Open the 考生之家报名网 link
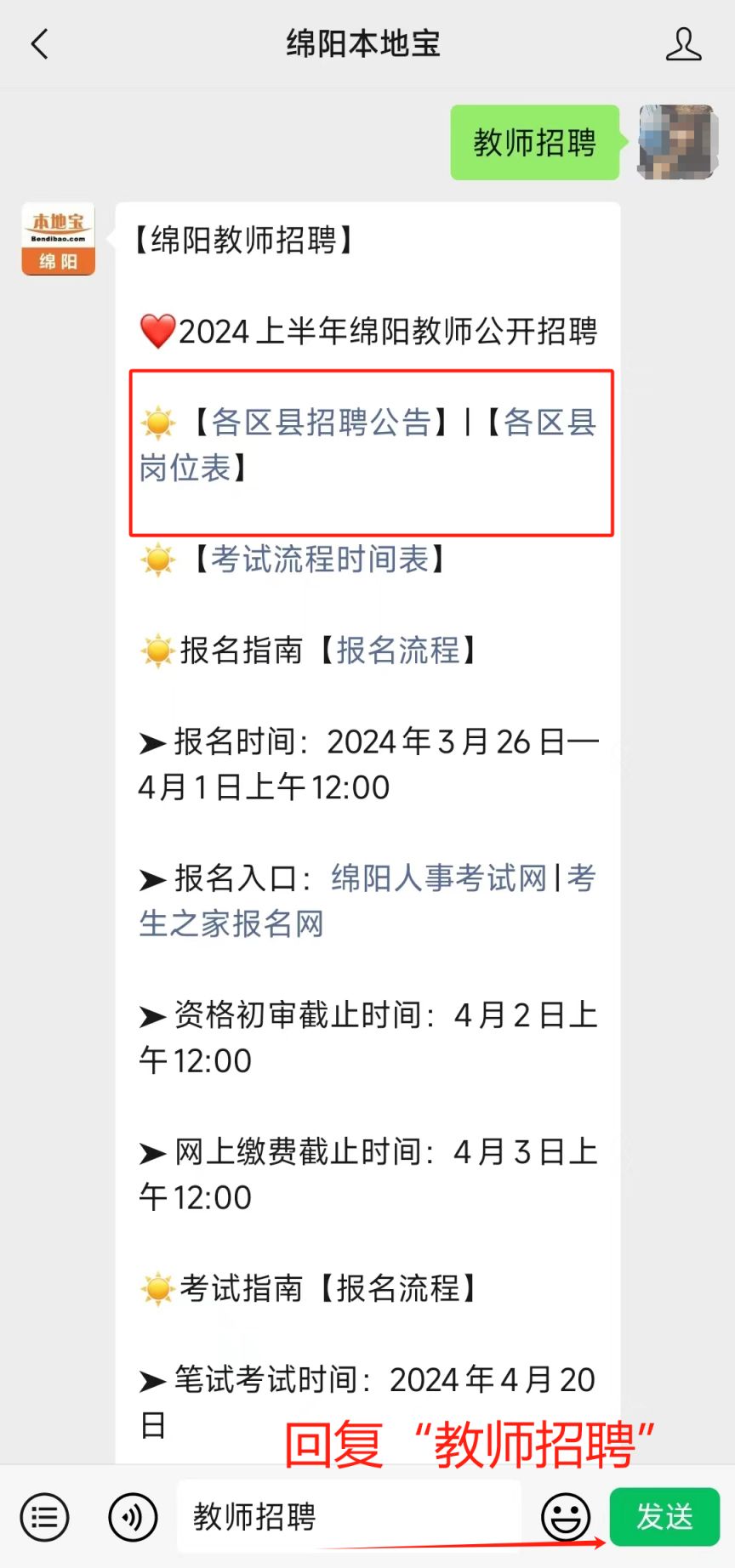The height and width of the screenshot is (1568, 735). tap(367, 900)
